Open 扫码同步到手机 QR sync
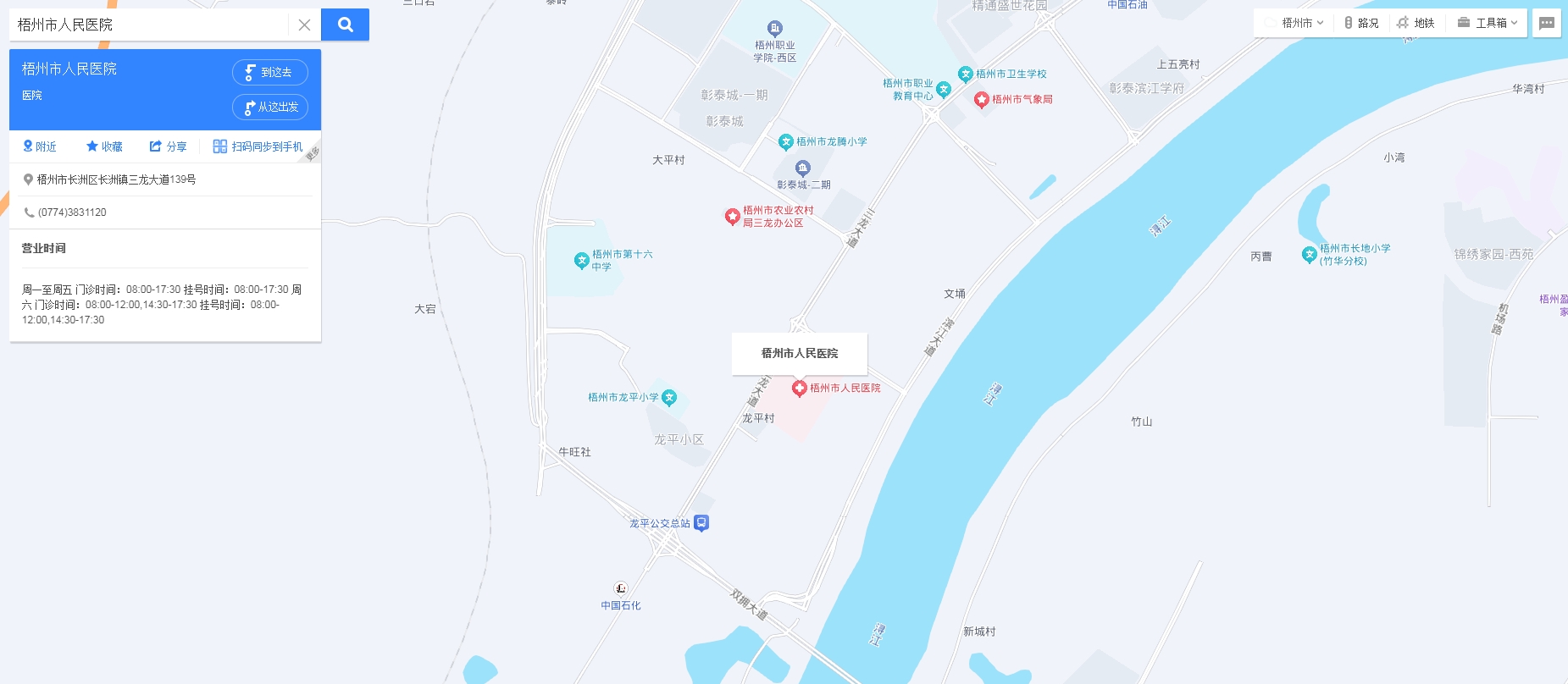 (x=258, y=146)
